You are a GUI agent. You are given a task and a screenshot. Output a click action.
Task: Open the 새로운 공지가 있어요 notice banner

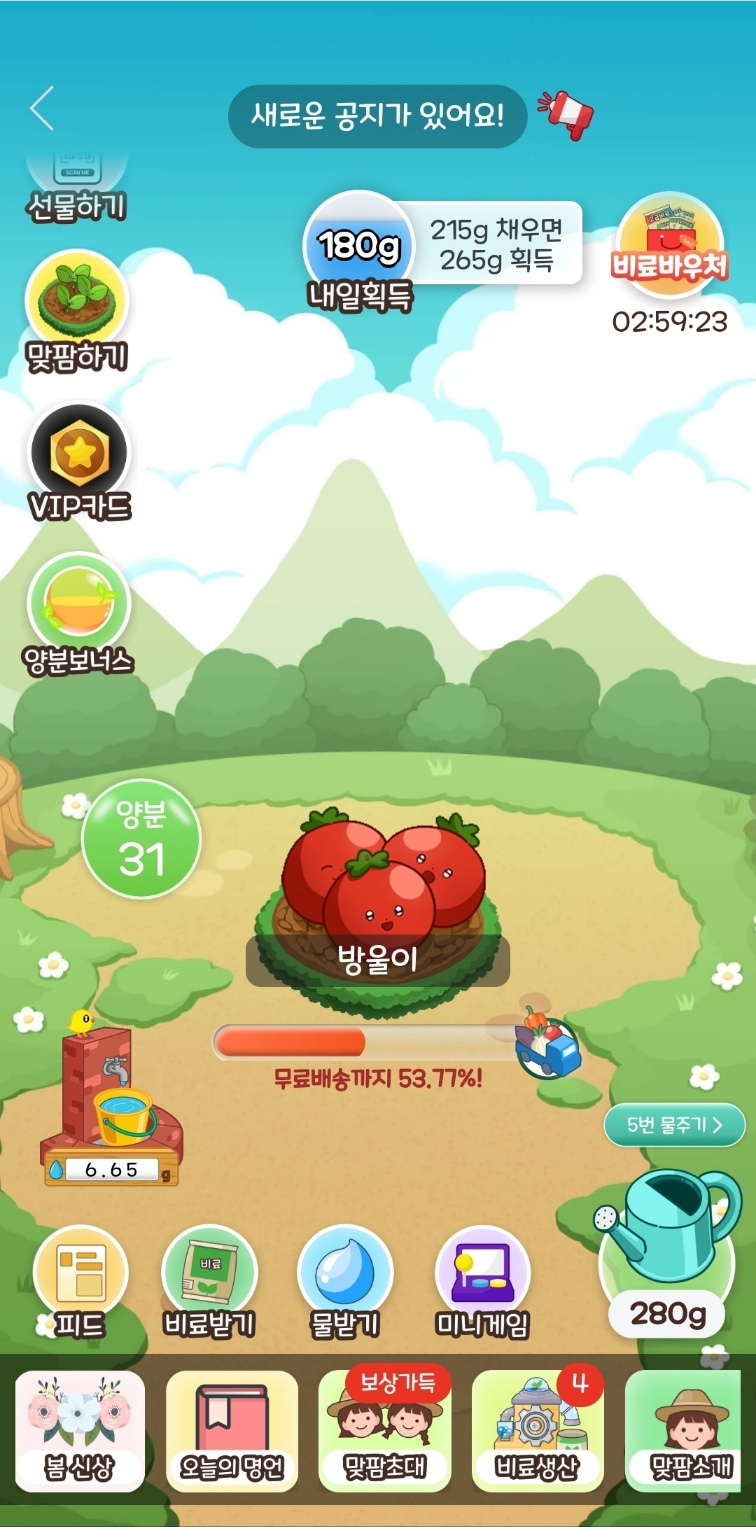coord(377,117)
